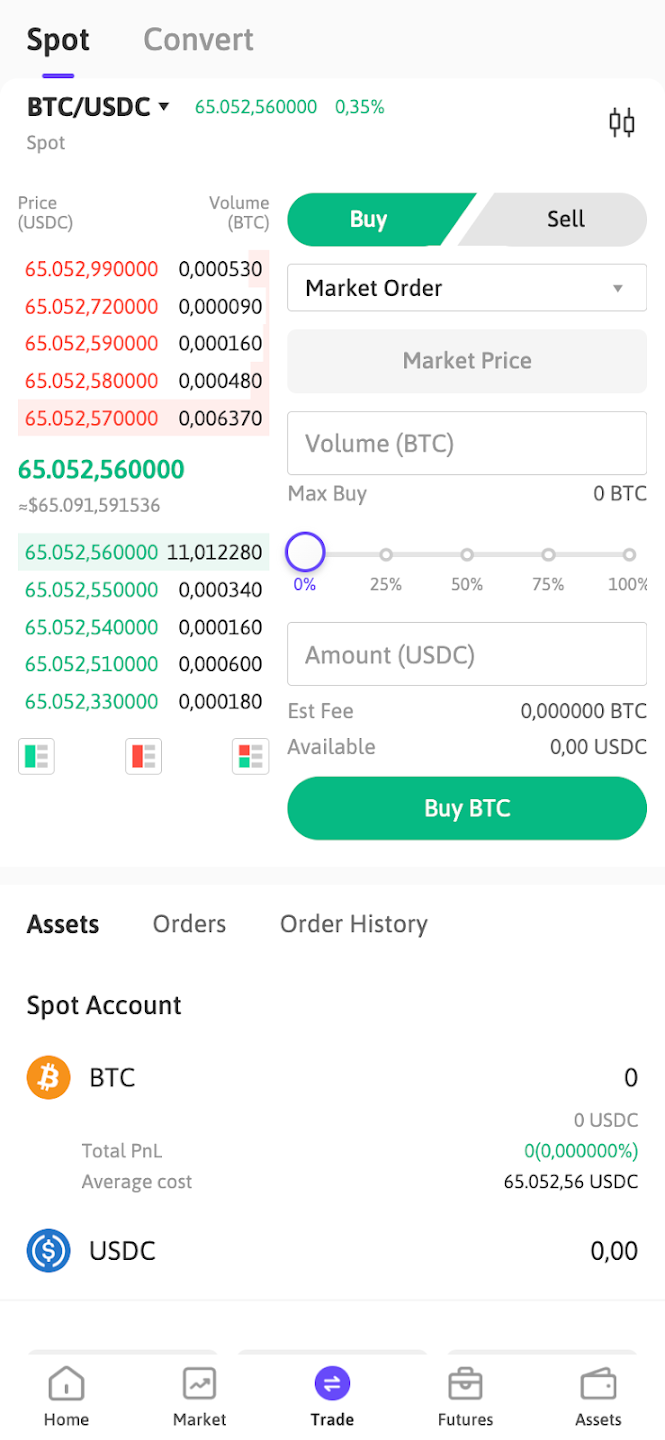The width and height of the screenshot is (665, 1440).
Task: Focus the Volume (BTC) field
Action: [x=467, y=443]
